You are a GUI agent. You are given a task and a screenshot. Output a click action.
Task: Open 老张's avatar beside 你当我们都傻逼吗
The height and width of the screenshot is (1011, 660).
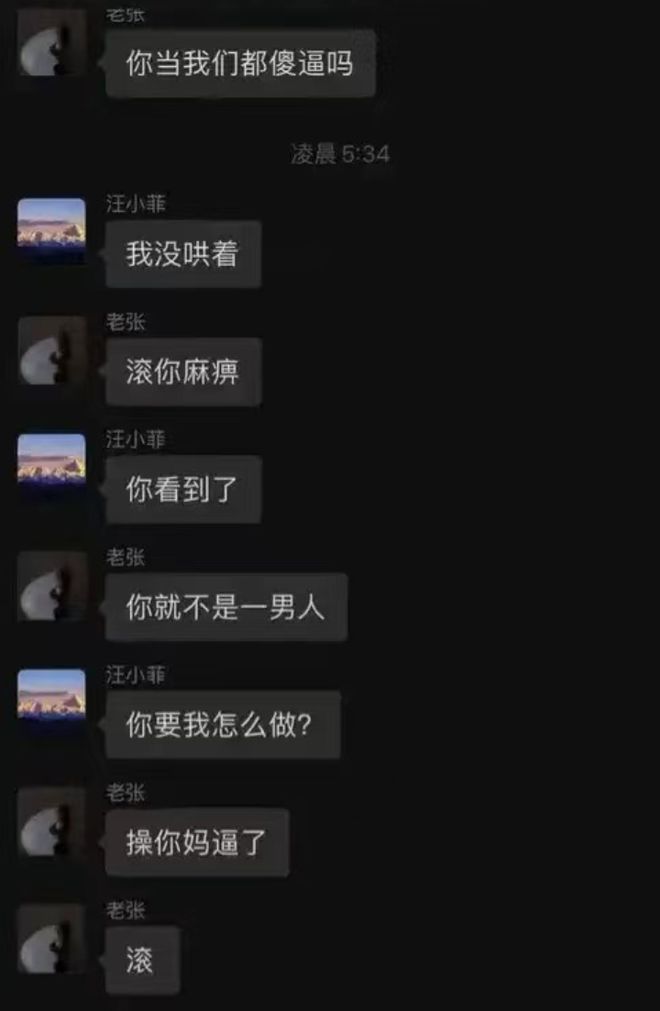click(52, 43)
